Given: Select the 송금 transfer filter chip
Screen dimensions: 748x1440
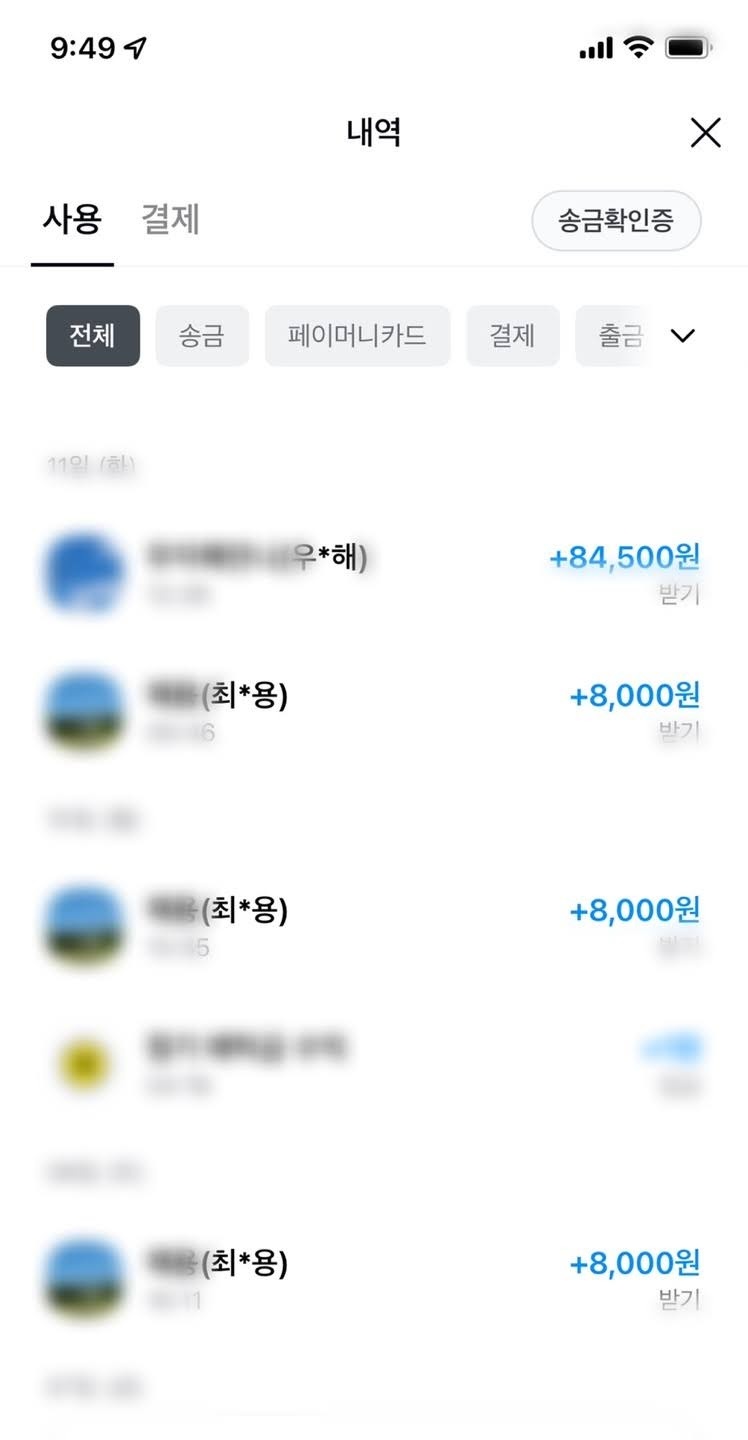Looking at the screenshot, I should point(202,336).
